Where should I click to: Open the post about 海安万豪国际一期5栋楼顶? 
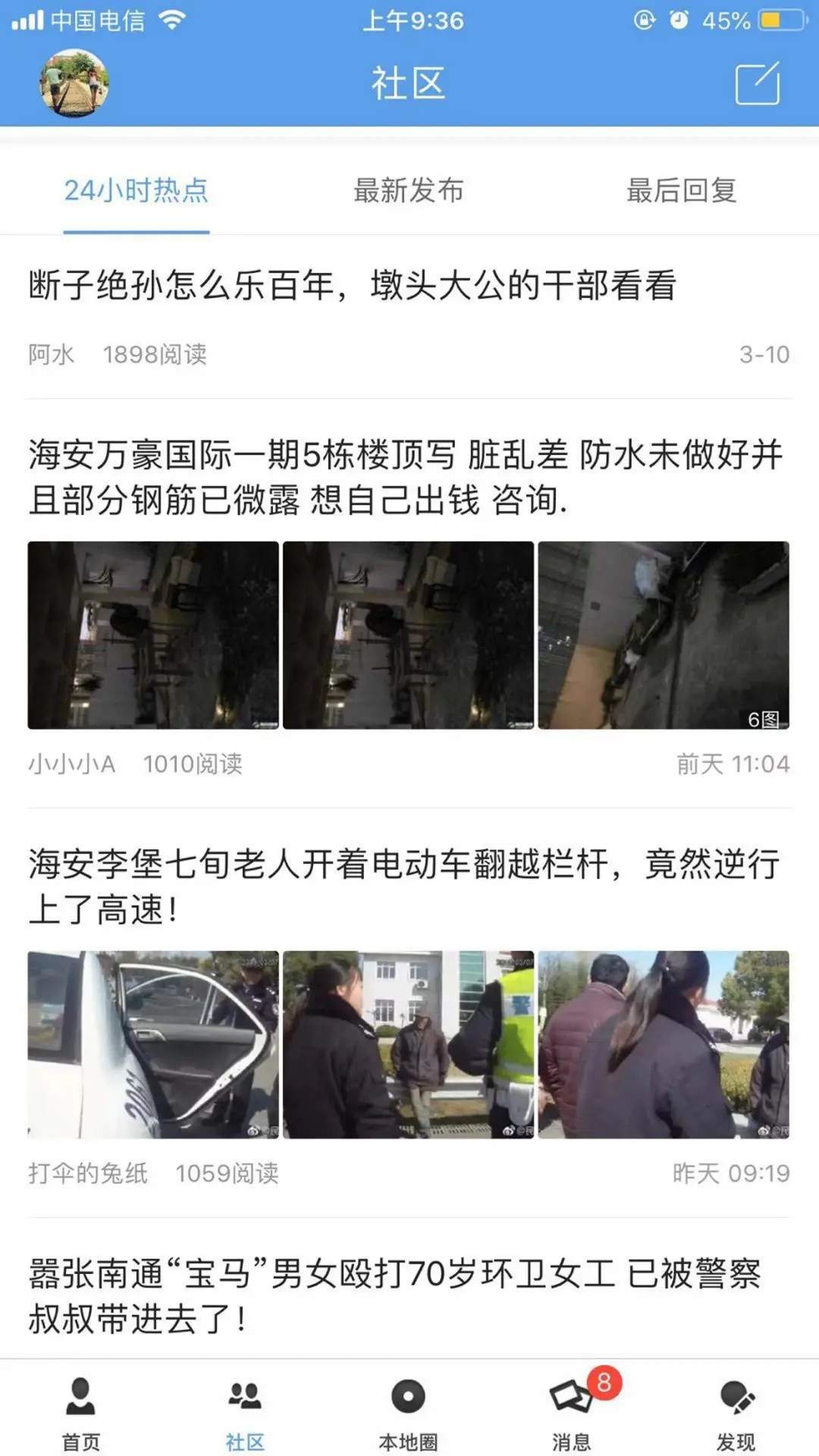(405, 477)
